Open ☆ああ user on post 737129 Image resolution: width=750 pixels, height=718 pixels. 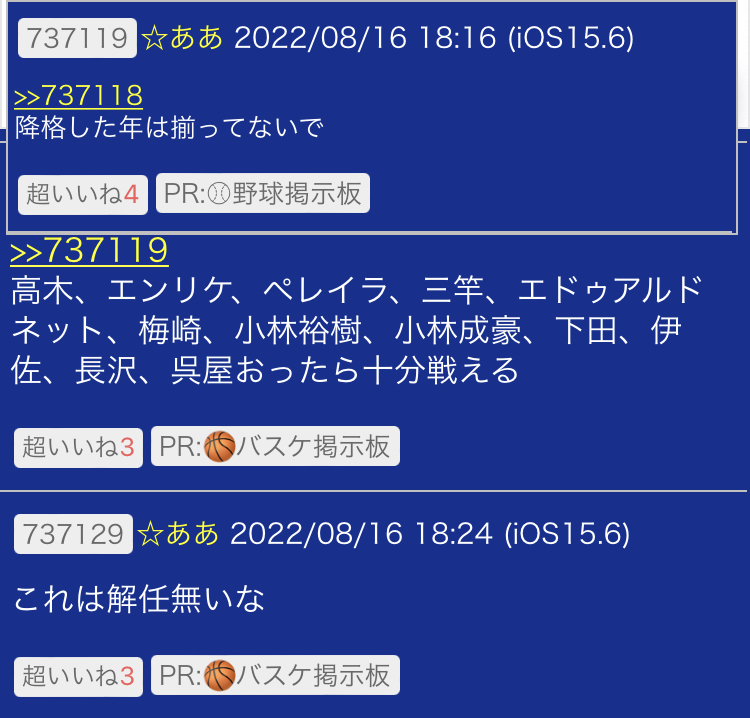point(178,534)
